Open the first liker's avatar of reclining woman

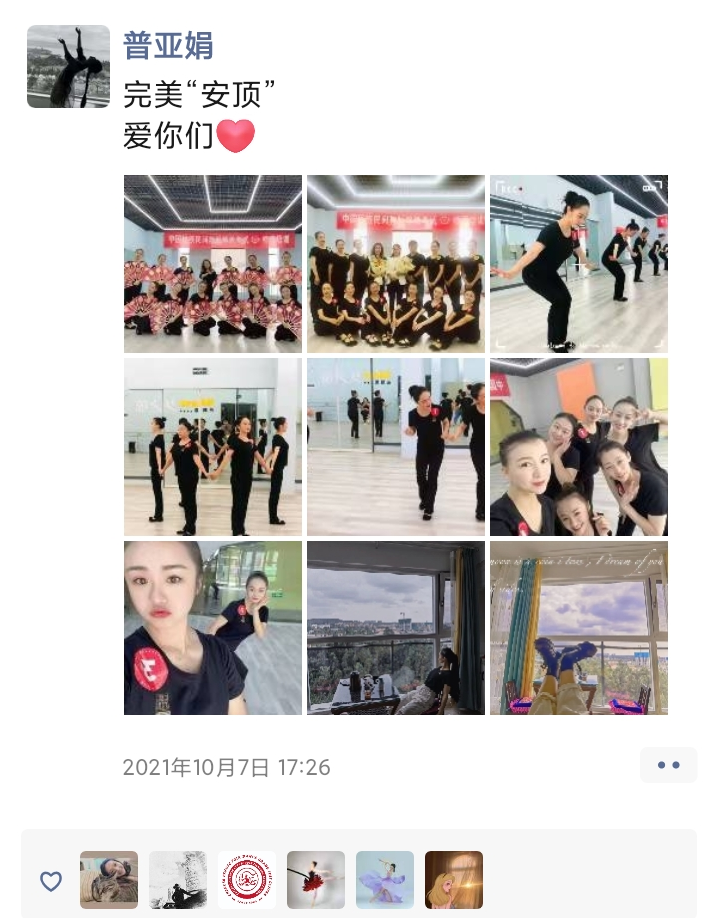109,880
